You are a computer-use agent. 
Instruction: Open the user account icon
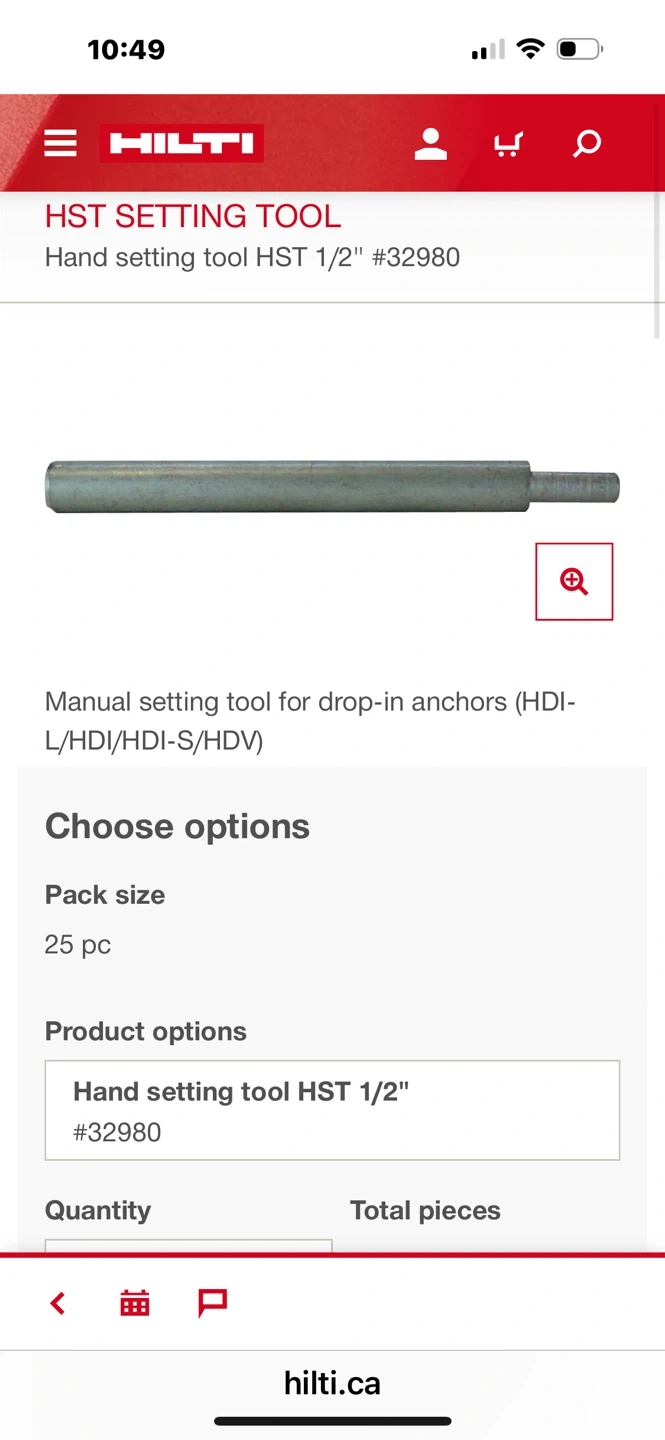tap(431, 144)
